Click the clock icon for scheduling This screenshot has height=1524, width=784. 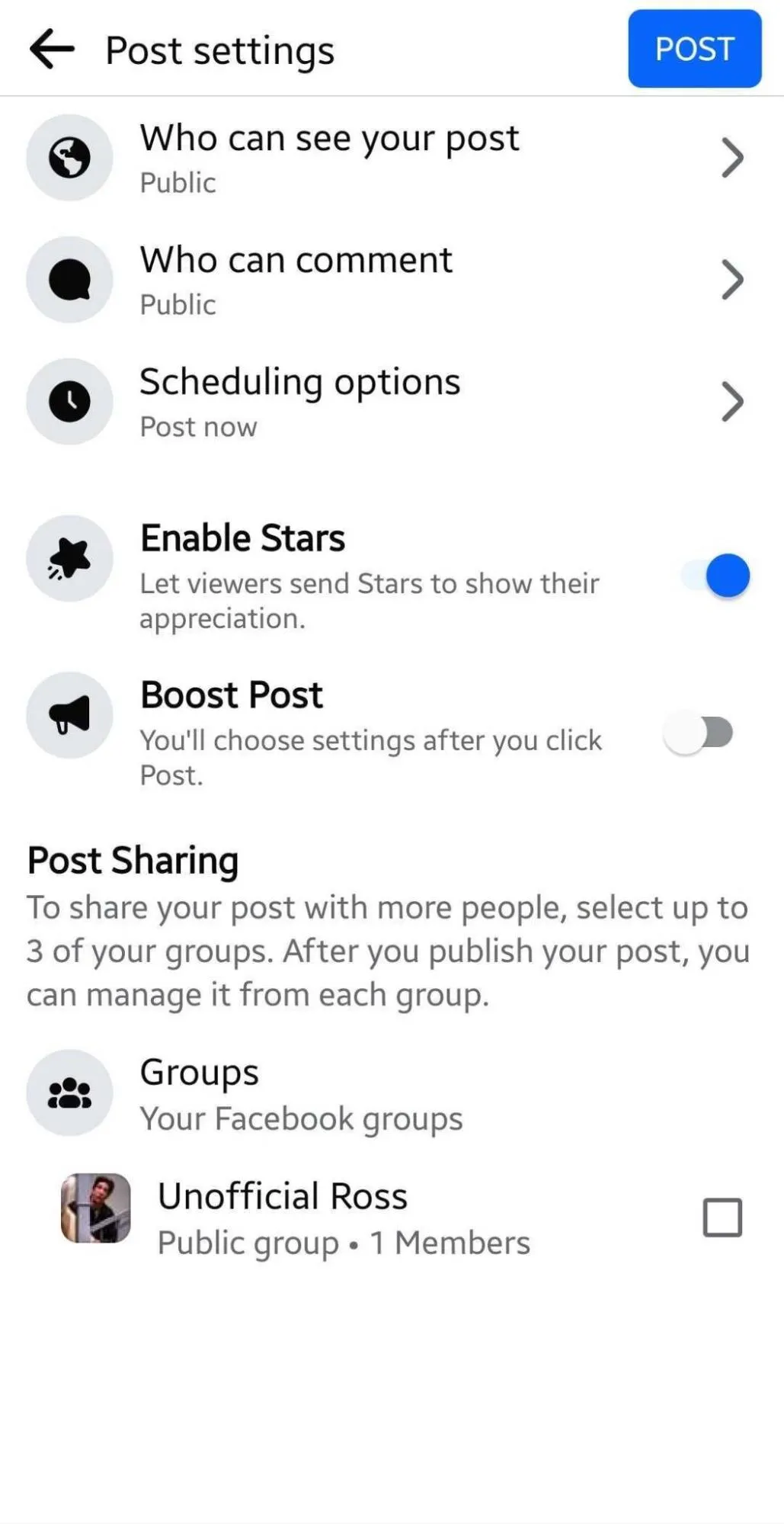pyautogui.click(x=69, y=402)
